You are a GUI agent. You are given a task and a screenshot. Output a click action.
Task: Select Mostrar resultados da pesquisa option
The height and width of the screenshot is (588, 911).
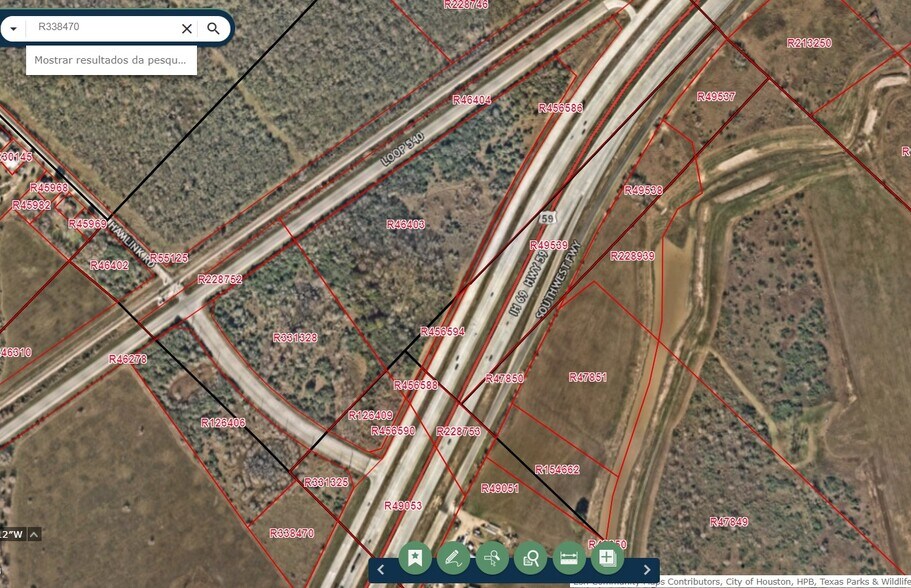(111, 60)
